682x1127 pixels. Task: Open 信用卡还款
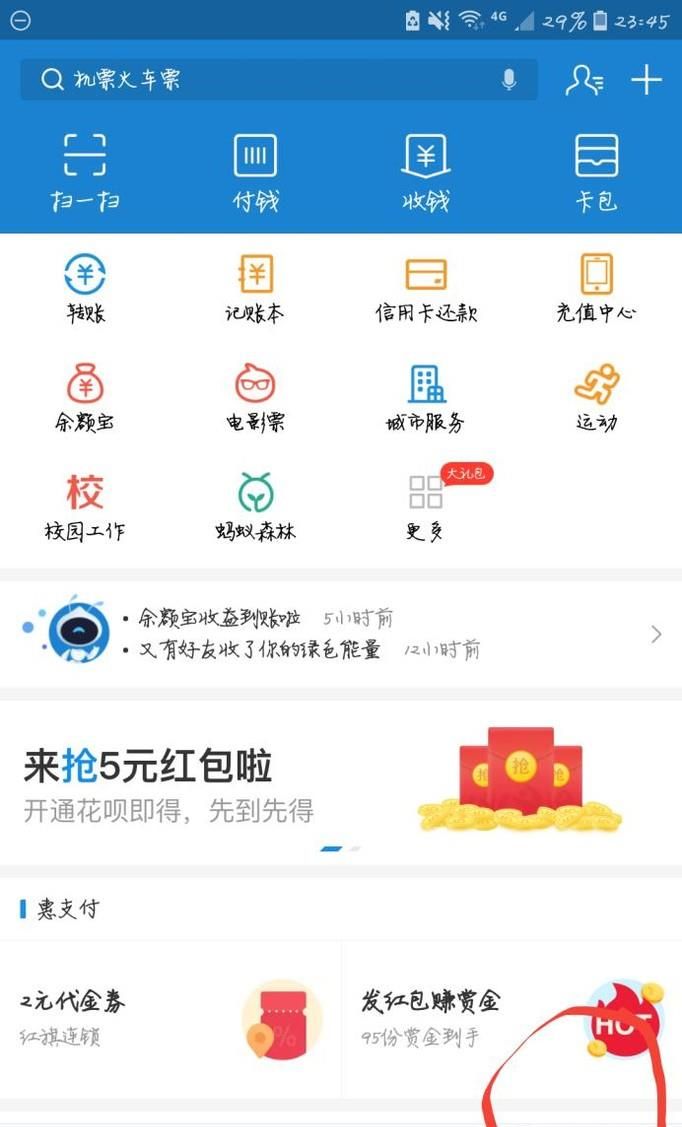[425, 288]
